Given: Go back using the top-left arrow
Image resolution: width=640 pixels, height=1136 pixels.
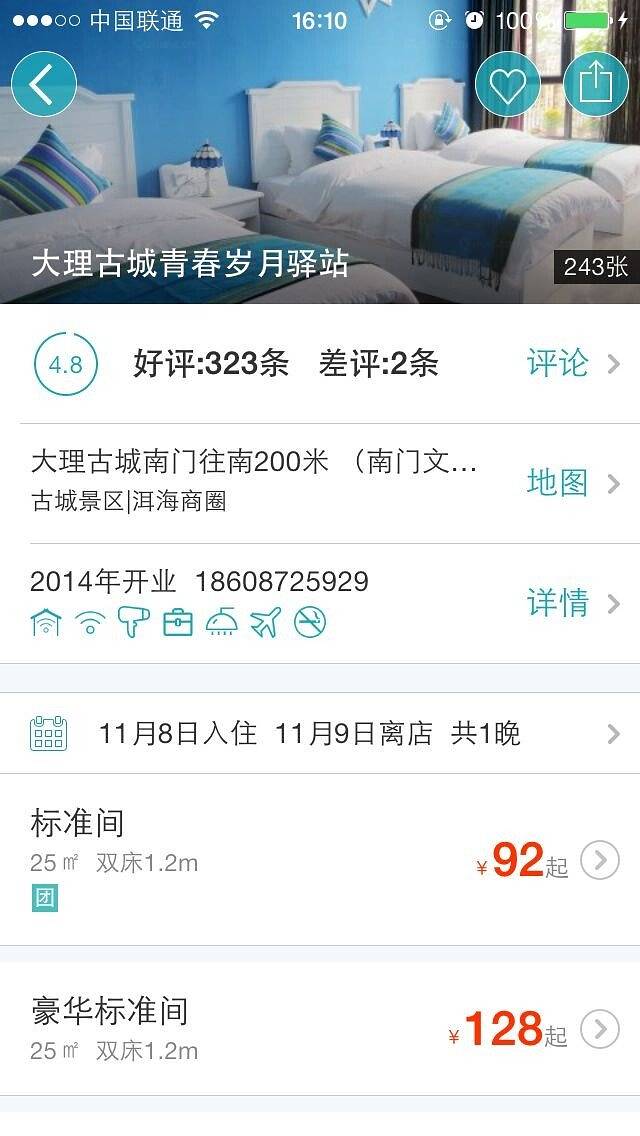Looking at the screenshot, I should click(43, 85).
